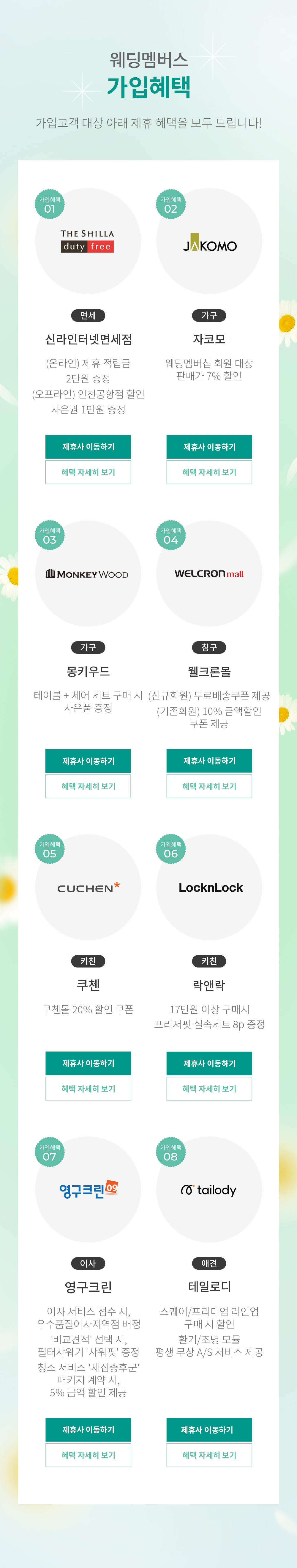View benefit details for 신라인터넷면세점
The image size is (297, 1568).
click(x=88, y=472)
